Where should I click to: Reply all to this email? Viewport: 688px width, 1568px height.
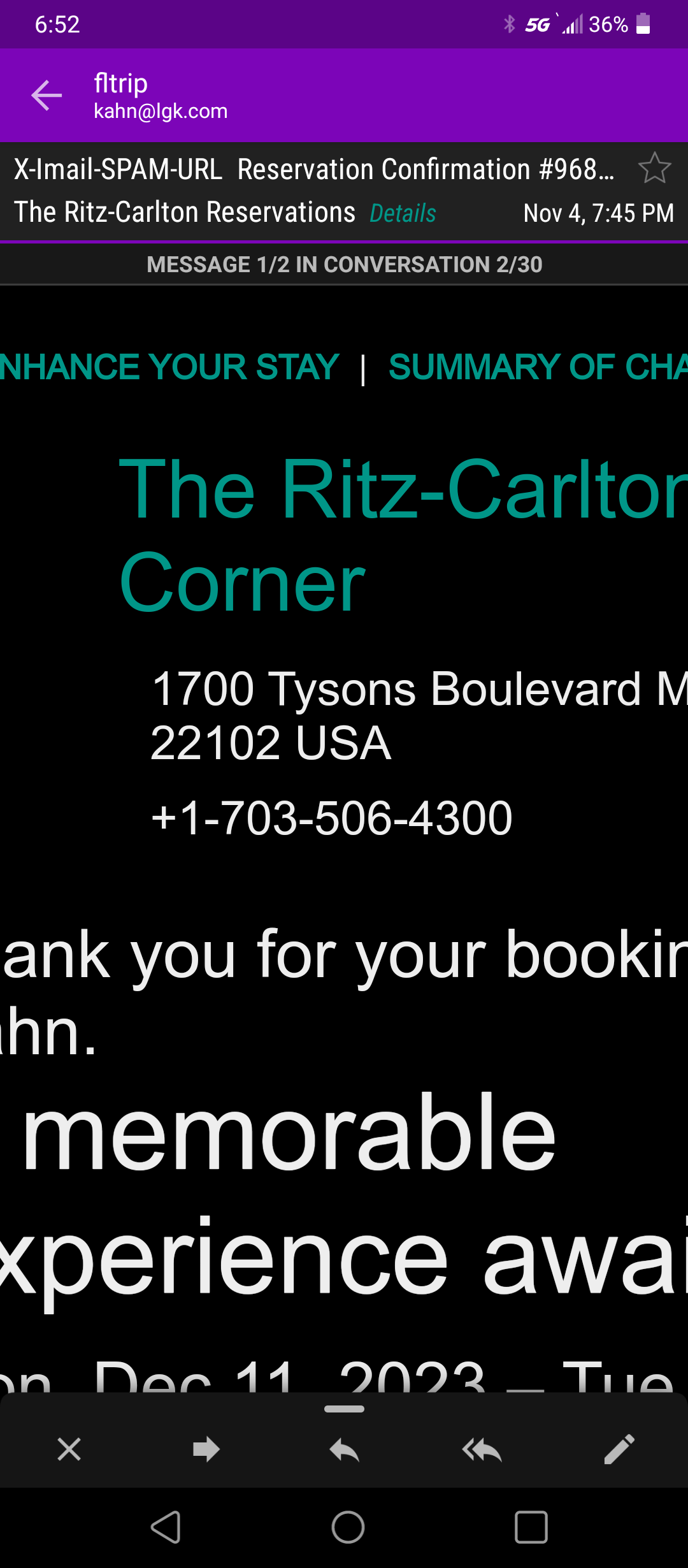pos(482,1450)
